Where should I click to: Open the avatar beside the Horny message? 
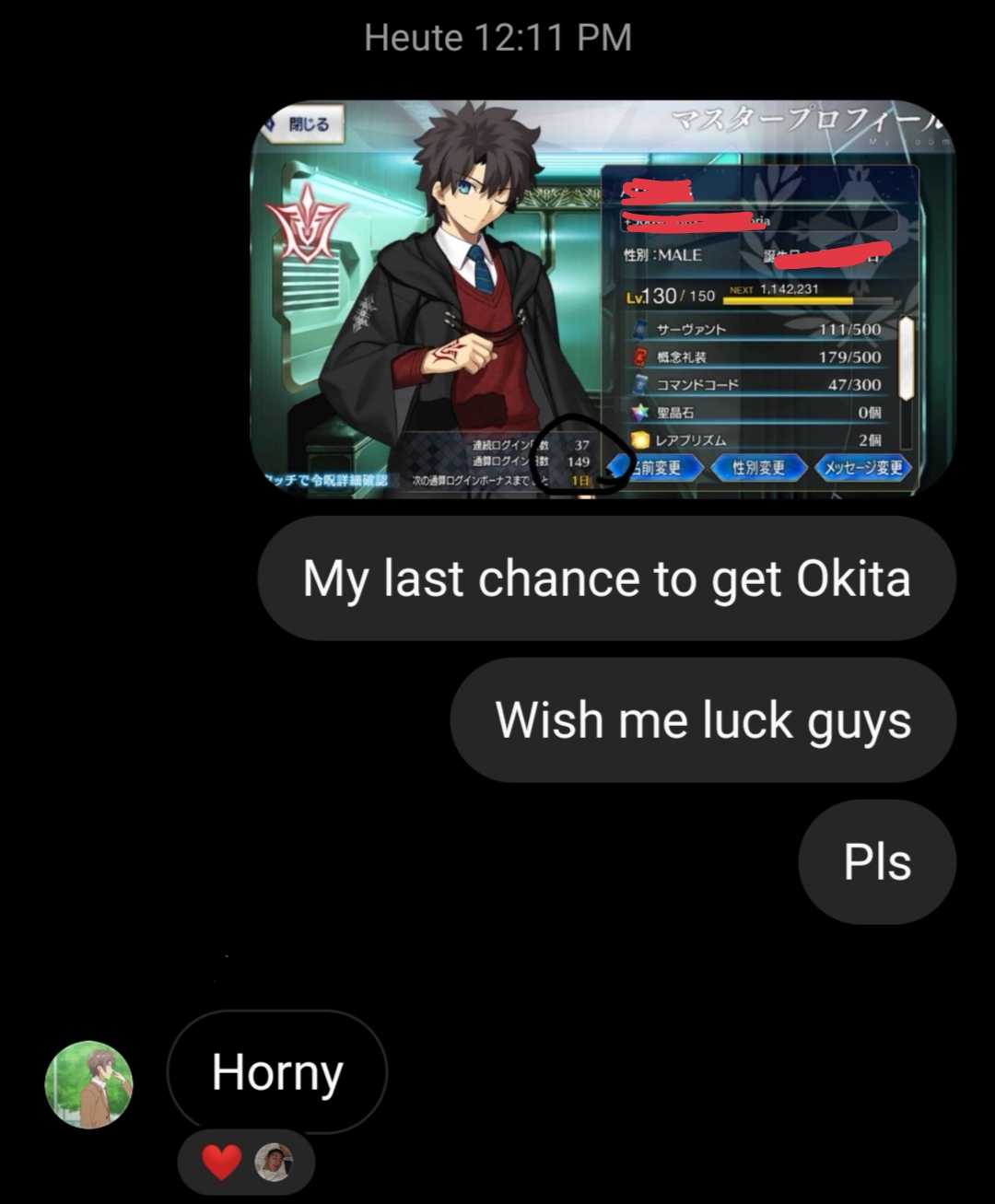pos(88,1084)
